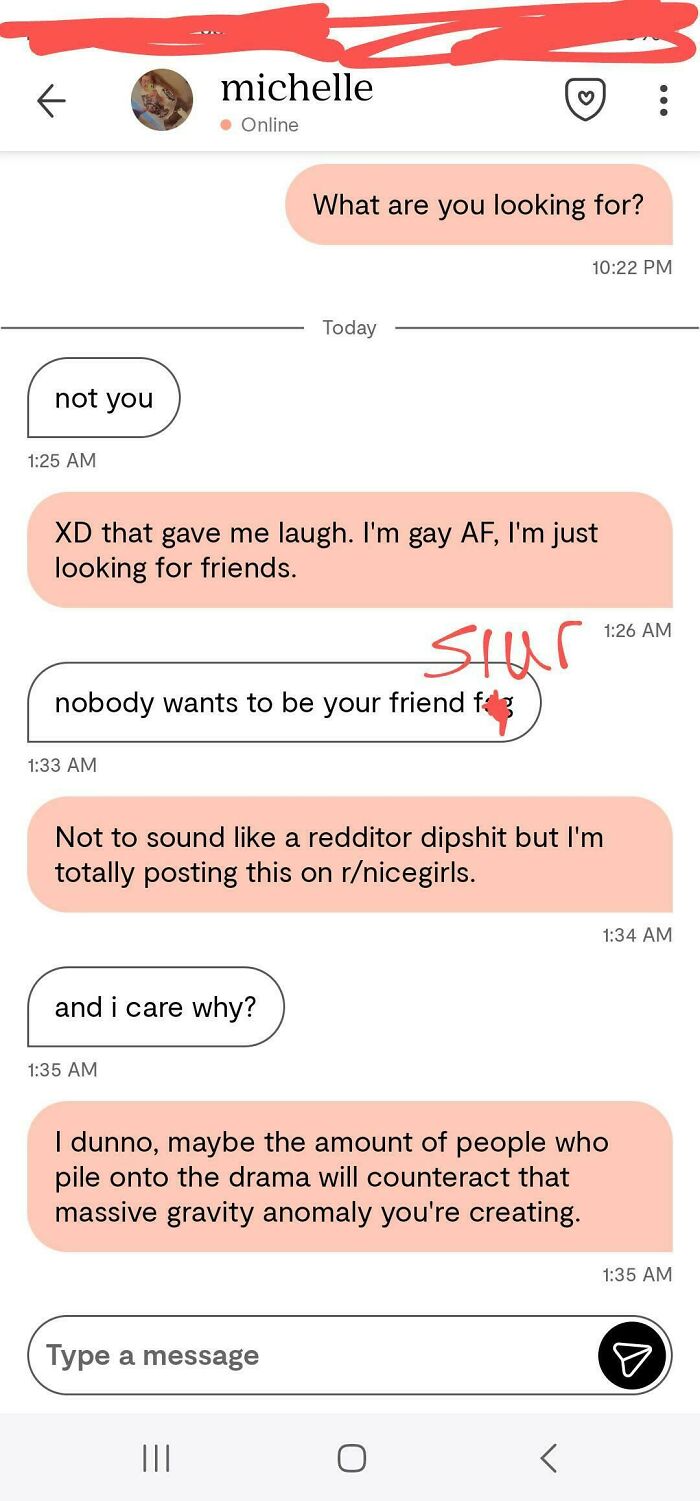Go back using the top-left arrow

(51, 101)
